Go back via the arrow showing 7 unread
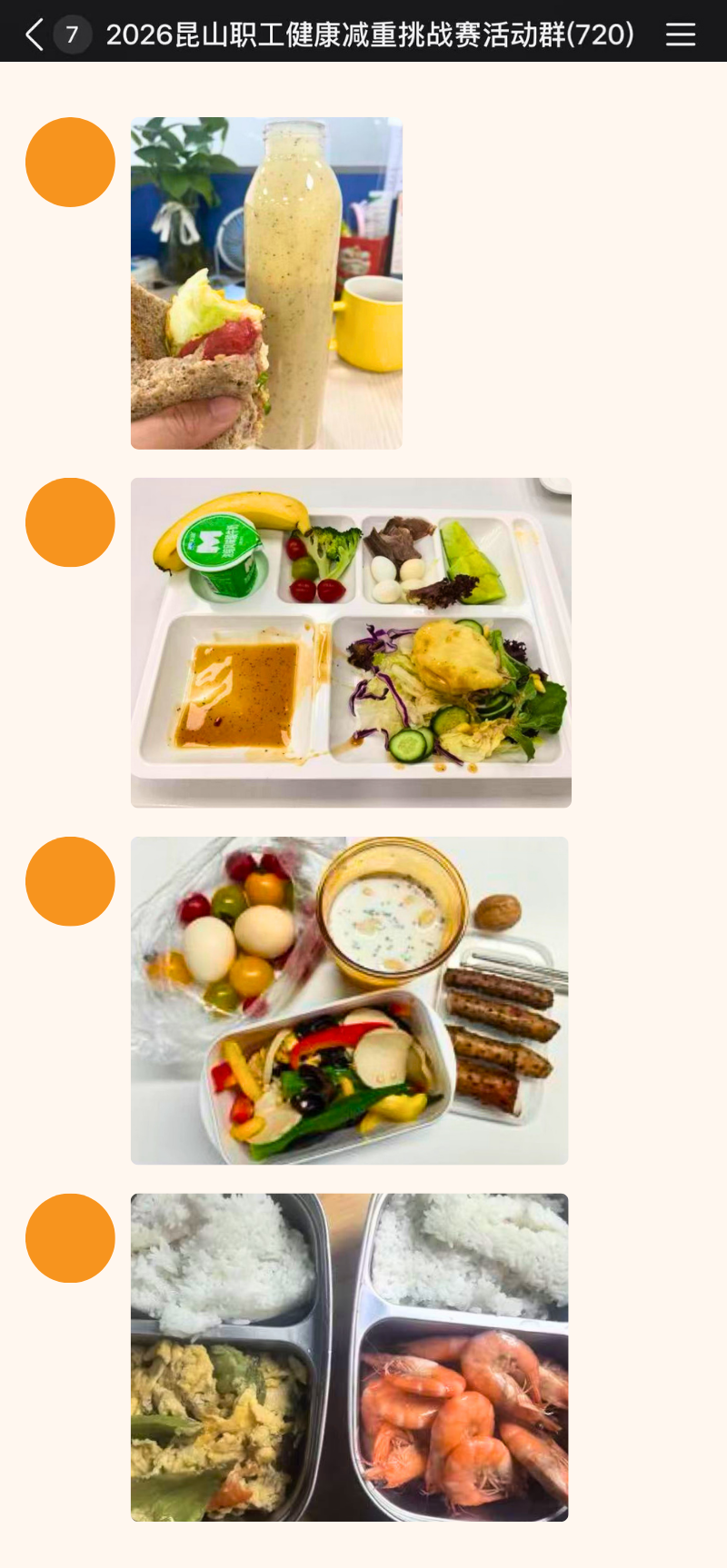The height and width of the screenshot is (1568, 727). pos(56,35)
